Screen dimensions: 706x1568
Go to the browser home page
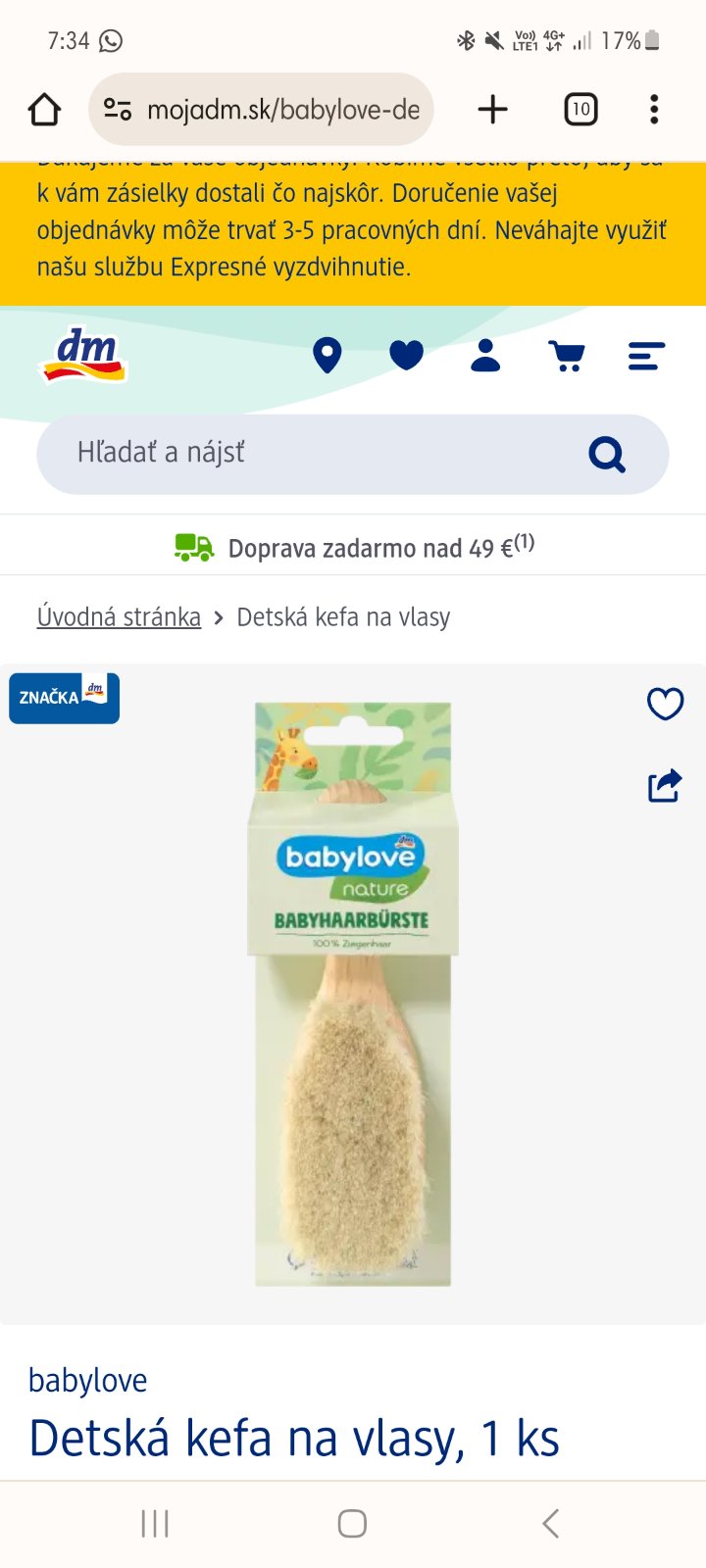(x=44, y=110)
